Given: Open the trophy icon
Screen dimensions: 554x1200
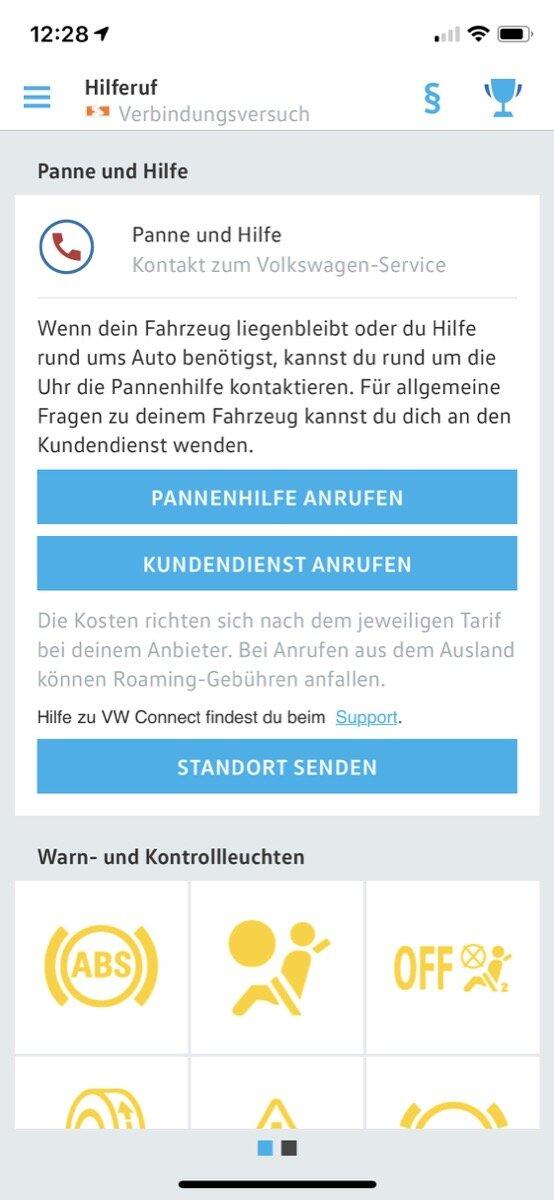Looking at the screenshot, I should point(503,98).
